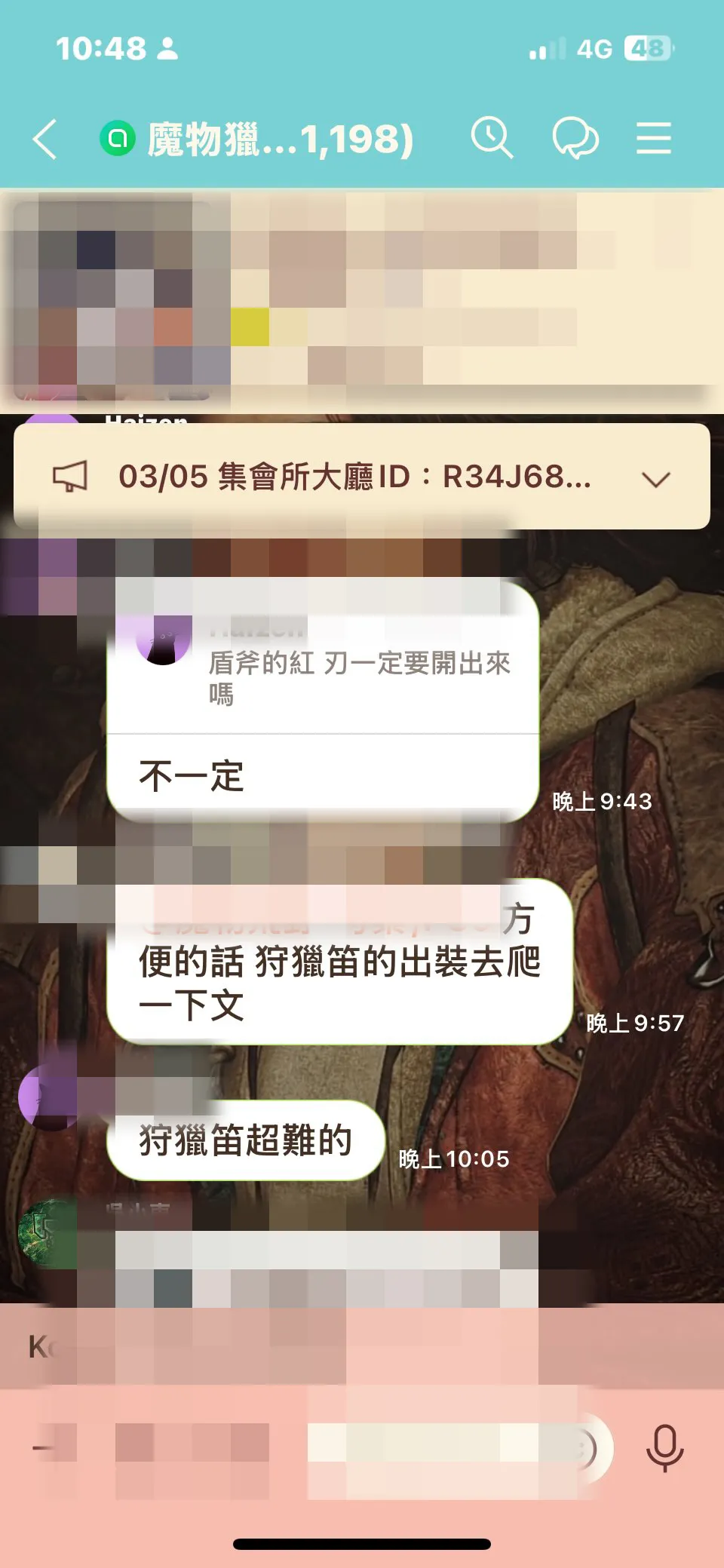Open the announcement 03/05 集會所大廳 ID link
The height and width of the screenshot is (1568, 724).
[354, 477]
